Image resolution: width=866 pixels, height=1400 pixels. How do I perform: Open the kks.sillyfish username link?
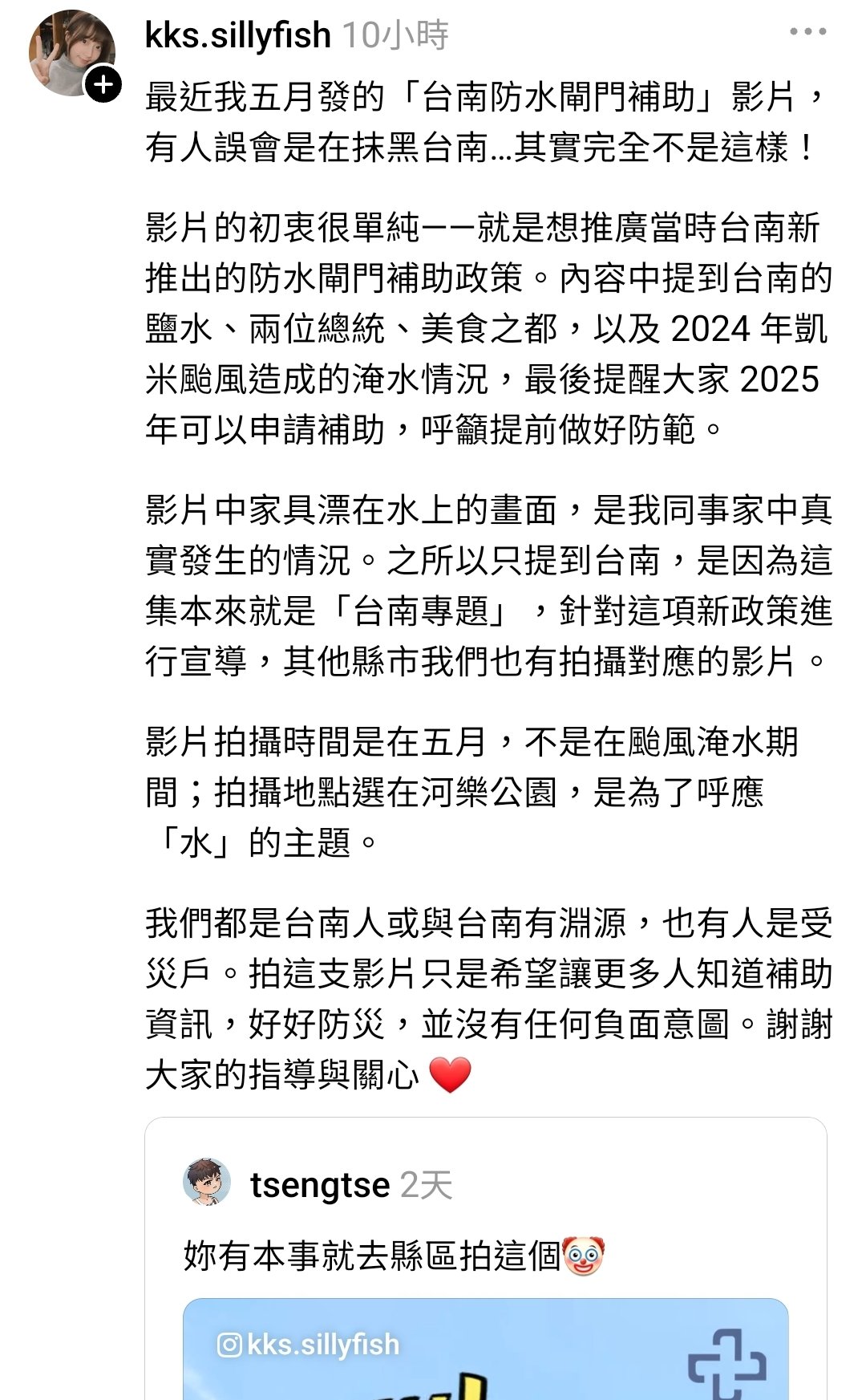[x=238, y=35]
